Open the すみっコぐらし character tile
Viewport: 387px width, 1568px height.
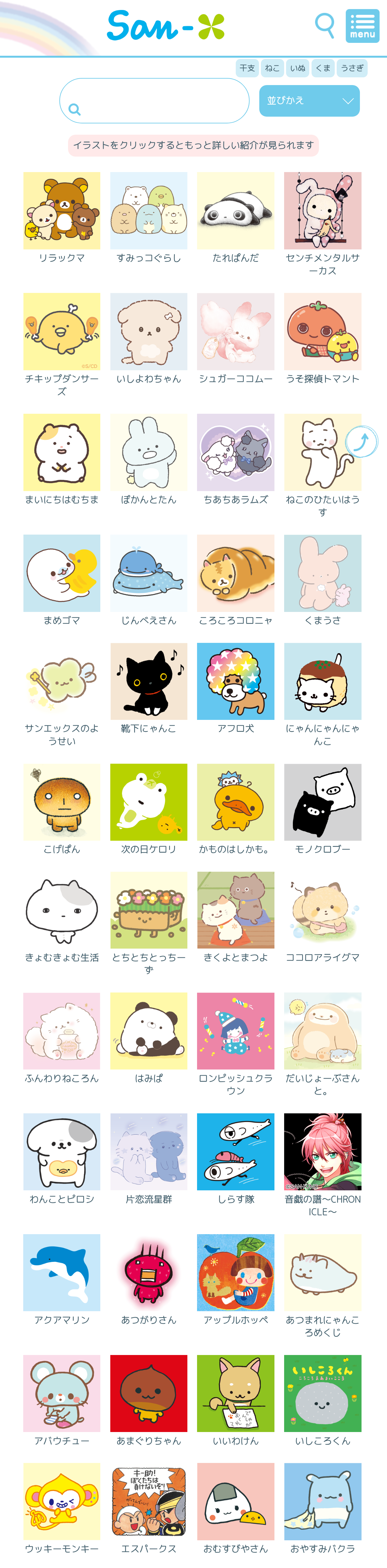point(149,218)
